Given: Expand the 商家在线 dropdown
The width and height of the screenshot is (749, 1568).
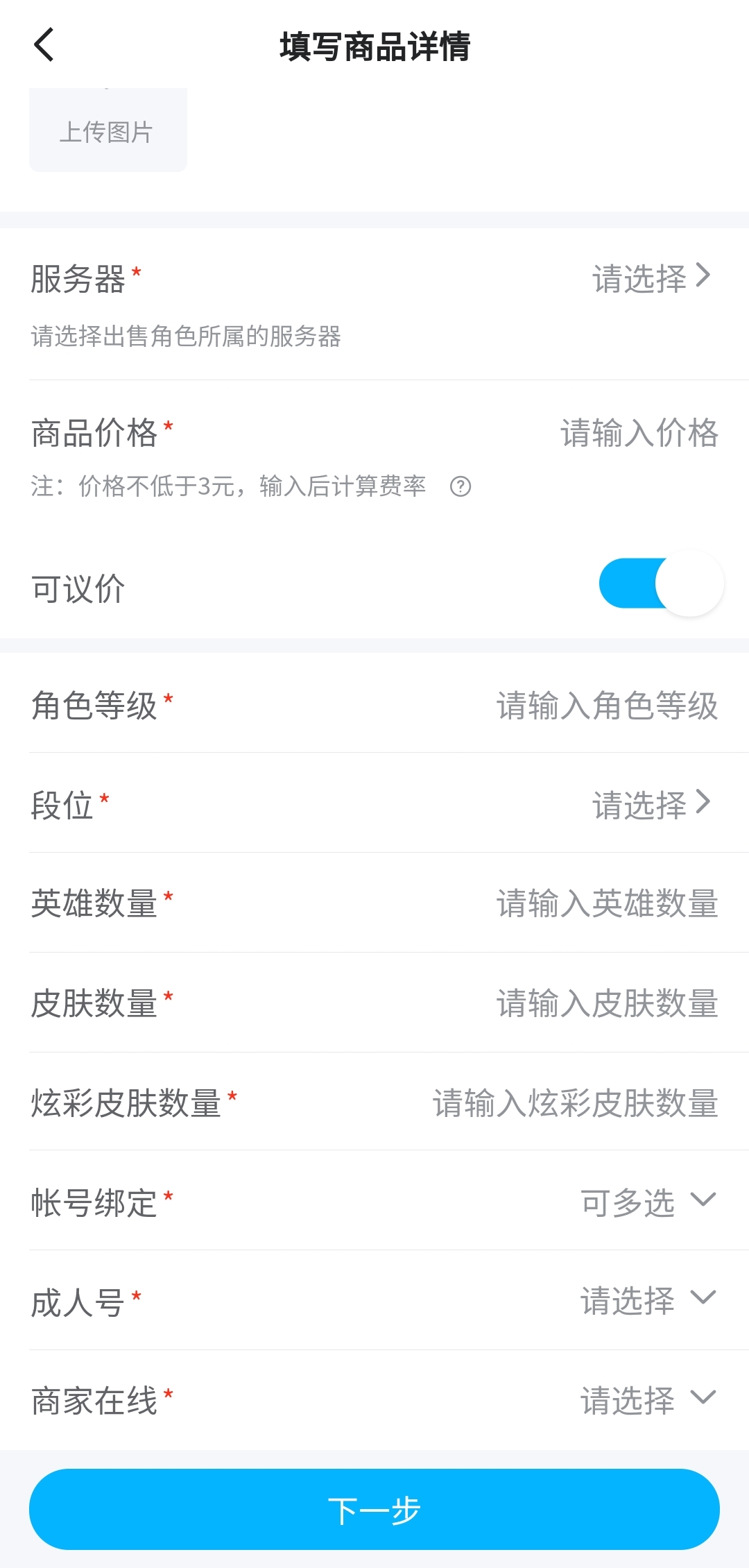Looking at the screenshot, I should tap(647, 1400).
